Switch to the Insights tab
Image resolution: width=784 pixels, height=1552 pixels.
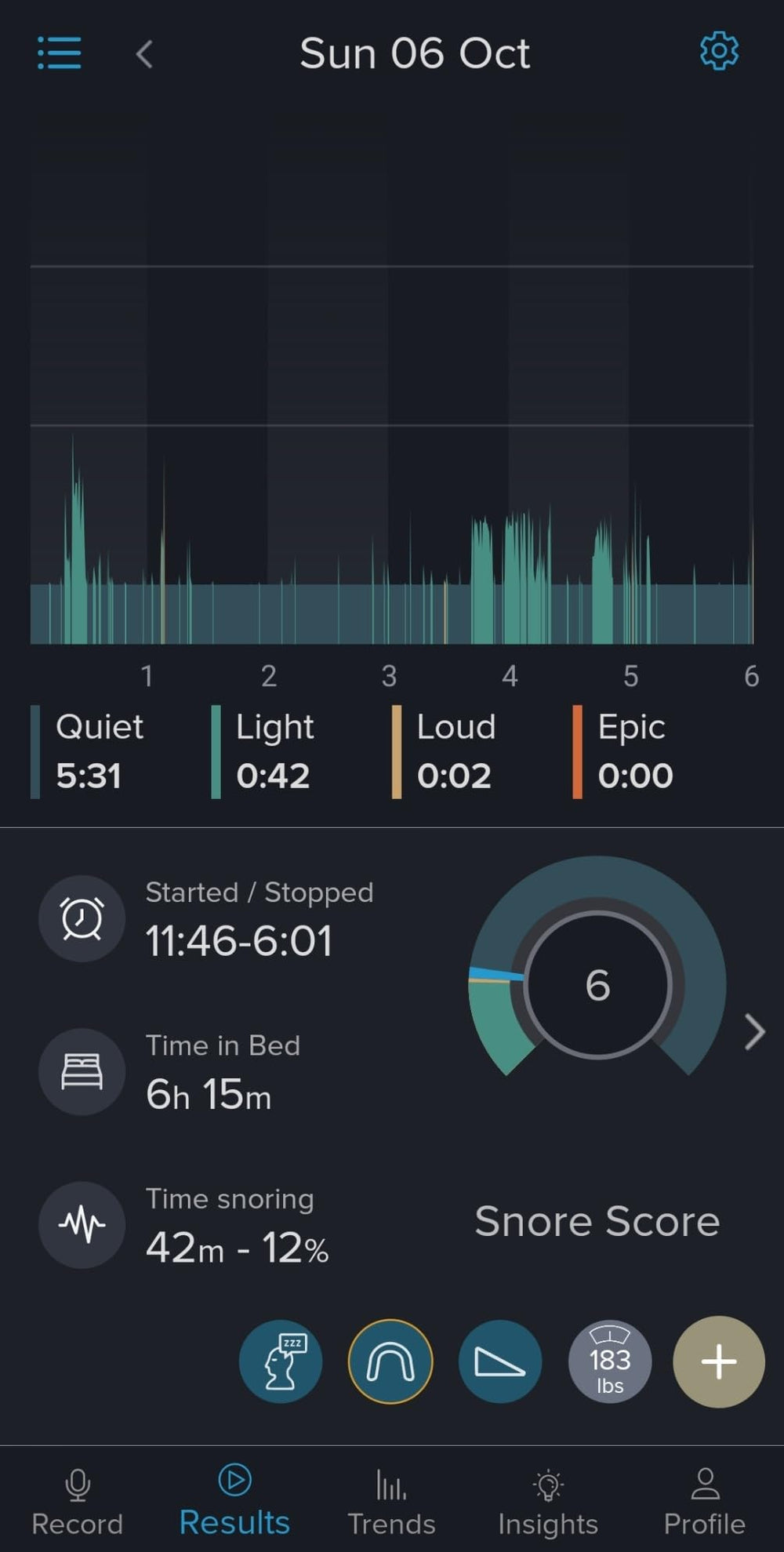pyautogui.click(x=548, y=1501)
